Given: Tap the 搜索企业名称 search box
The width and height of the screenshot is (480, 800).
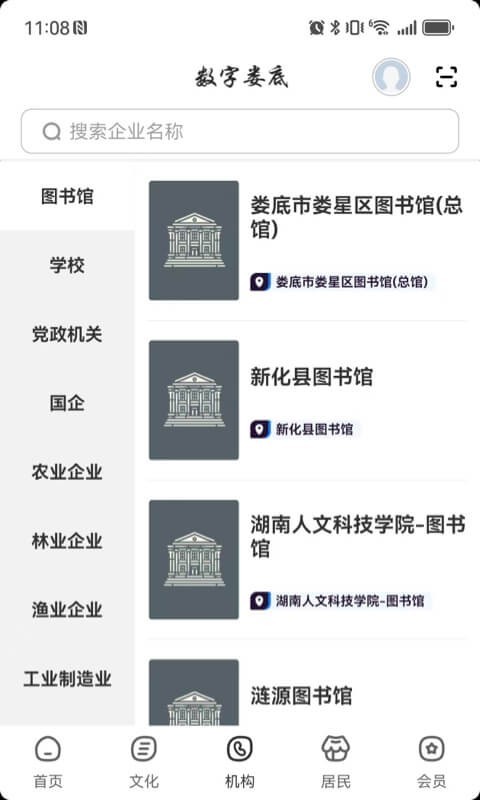Looking at the screenshot, I should pyautogui.click(x=240, y=131).
